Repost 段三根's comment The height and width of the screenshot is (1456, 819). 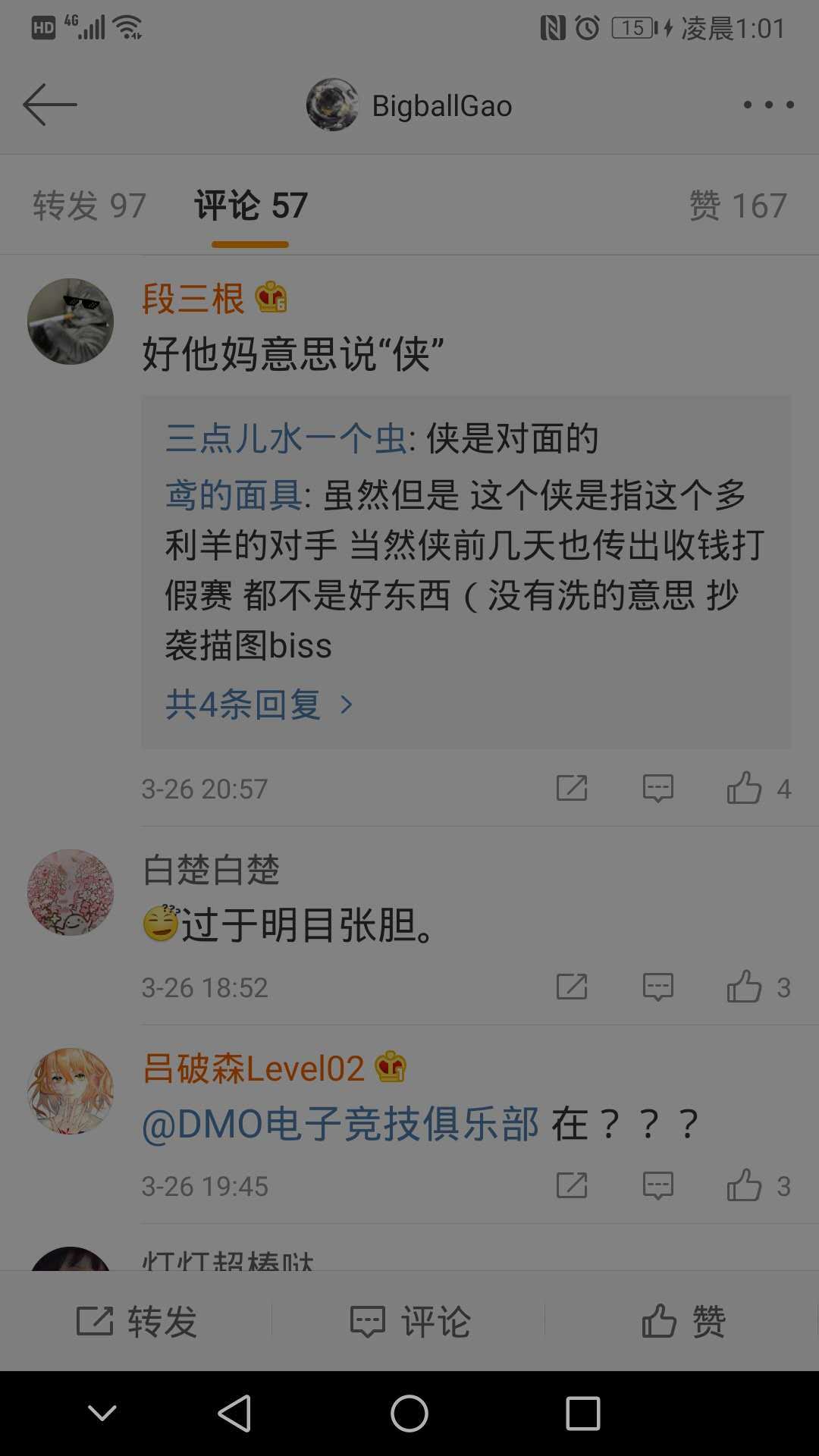click(x=572, y=789)
